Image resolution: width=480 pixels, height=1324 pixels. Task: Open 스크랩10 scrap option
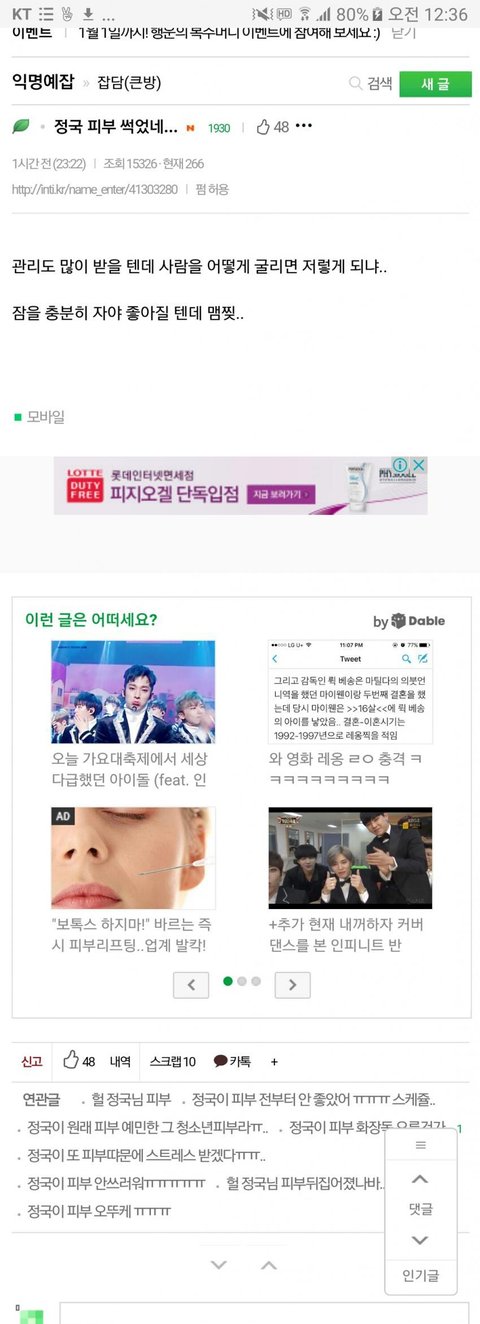(x=173, y=1061)
